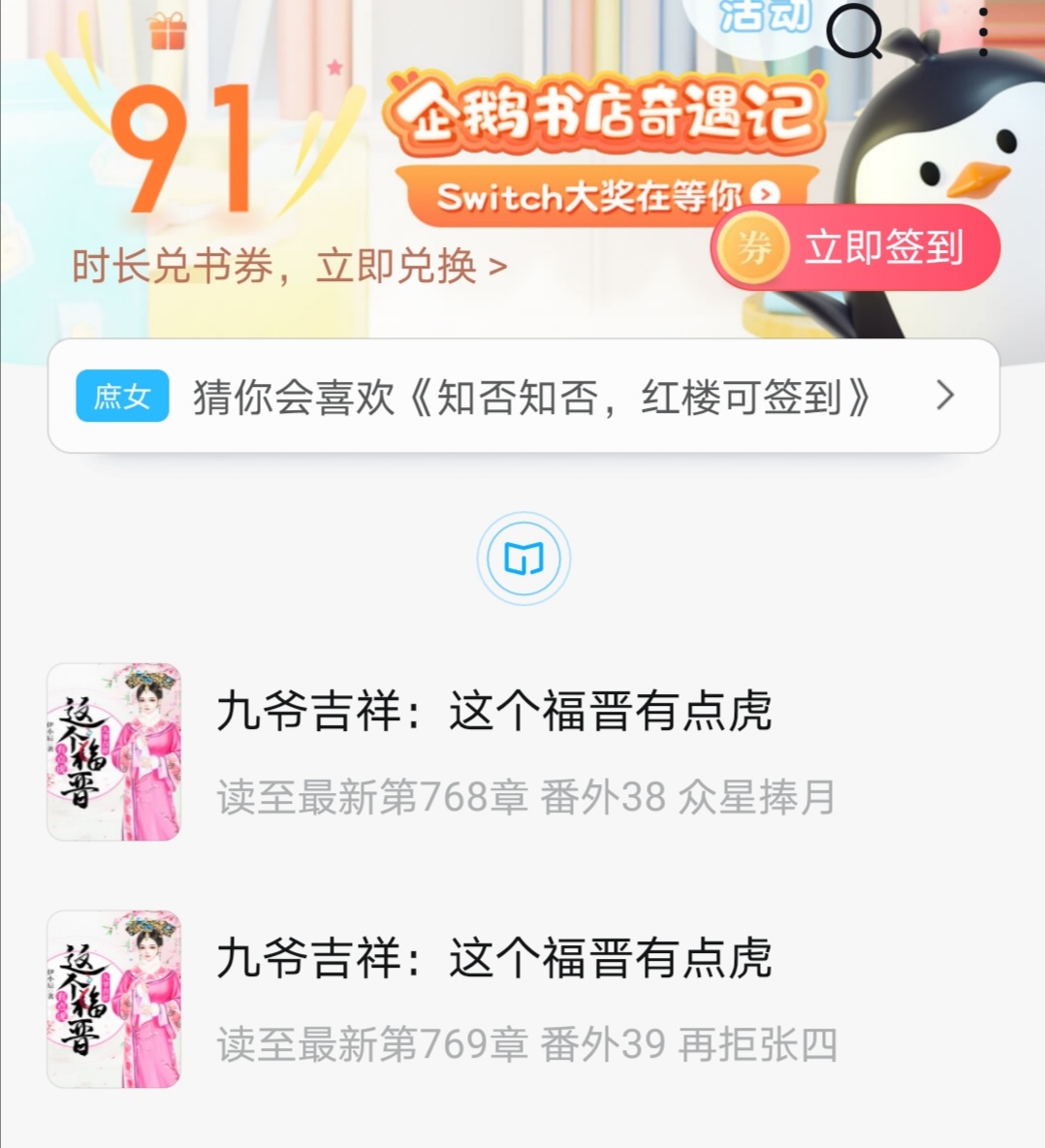Tap the 立即签到 check-in button
This screenshot has height=1148, width=1045.
855,247
